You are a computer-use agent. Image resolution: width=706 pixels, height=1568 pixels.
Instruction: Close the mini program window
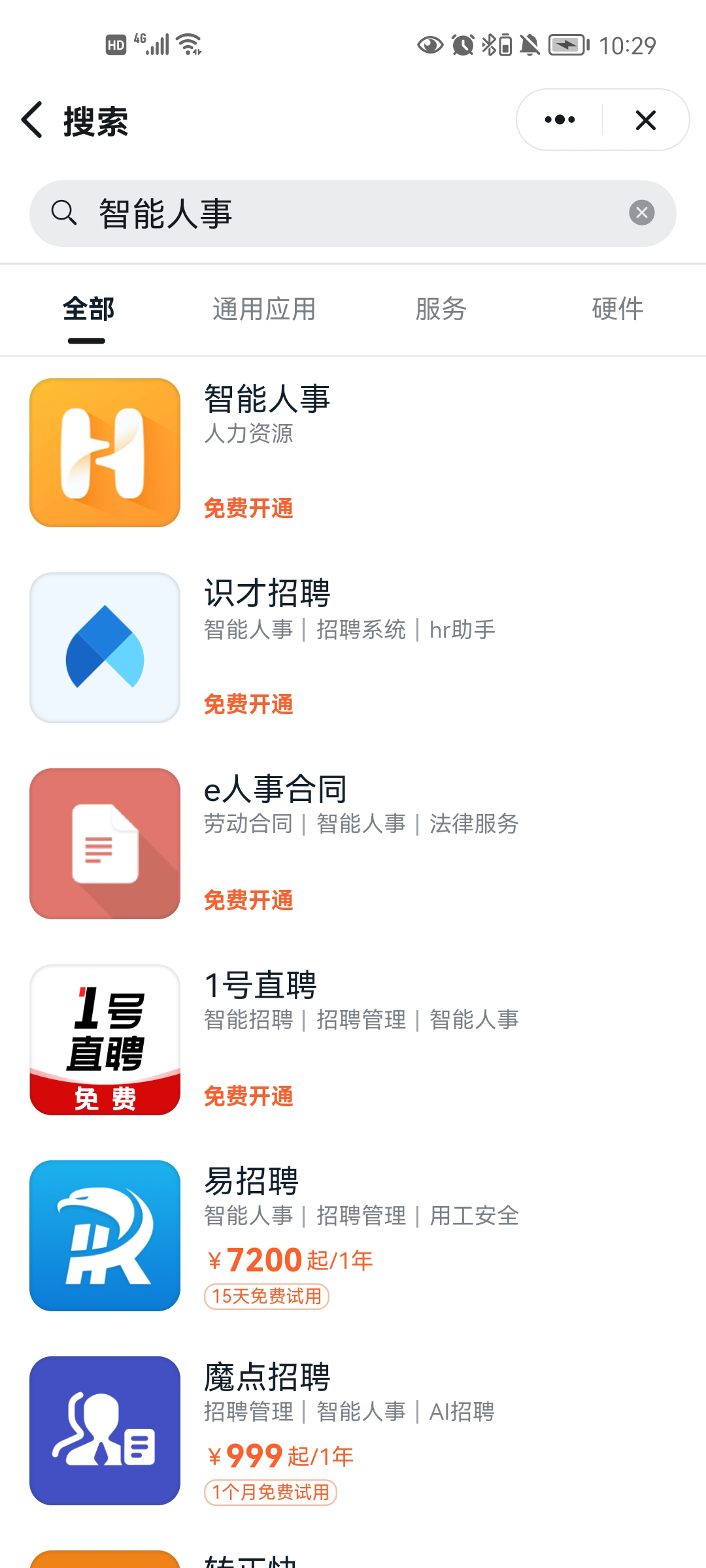point(645,120)
